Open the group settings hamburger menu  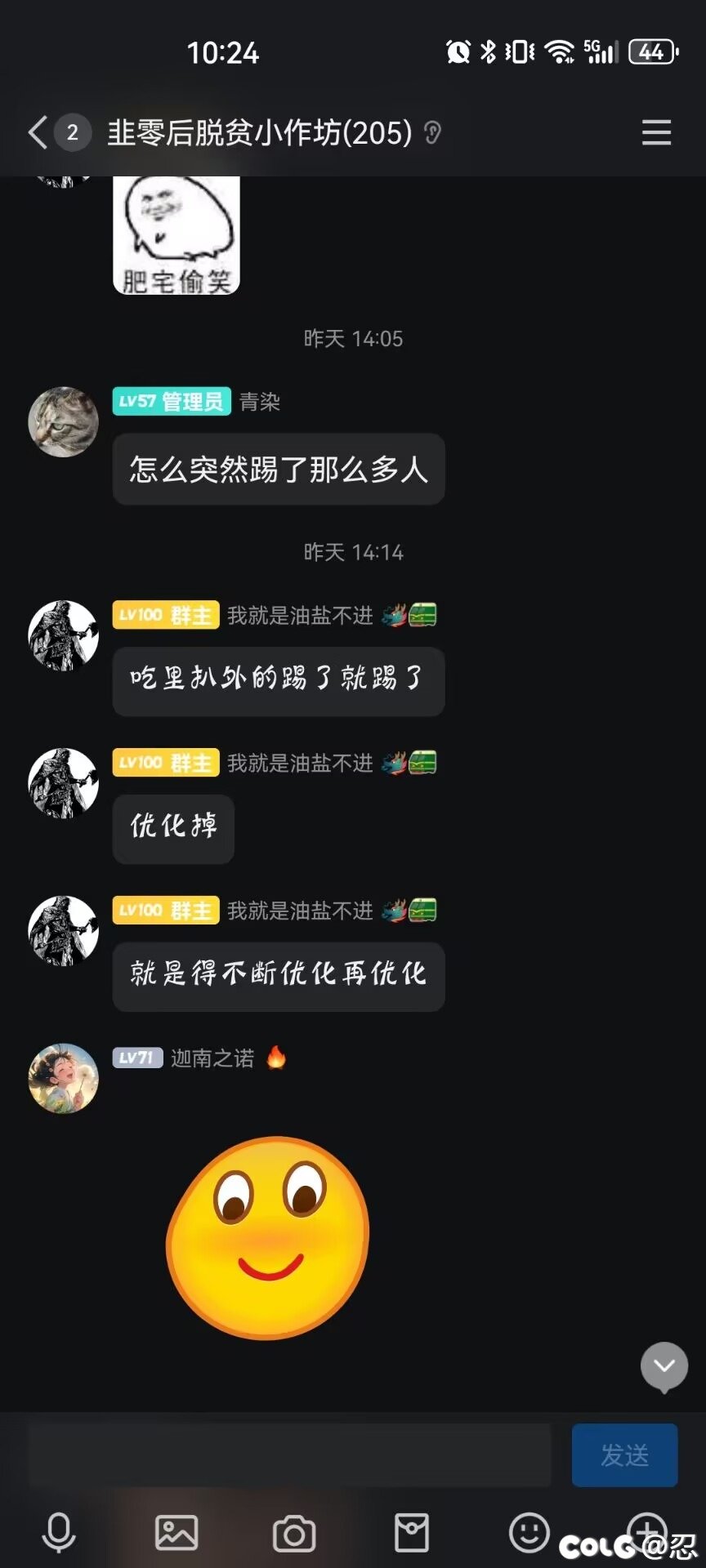(x=656, y=132)
